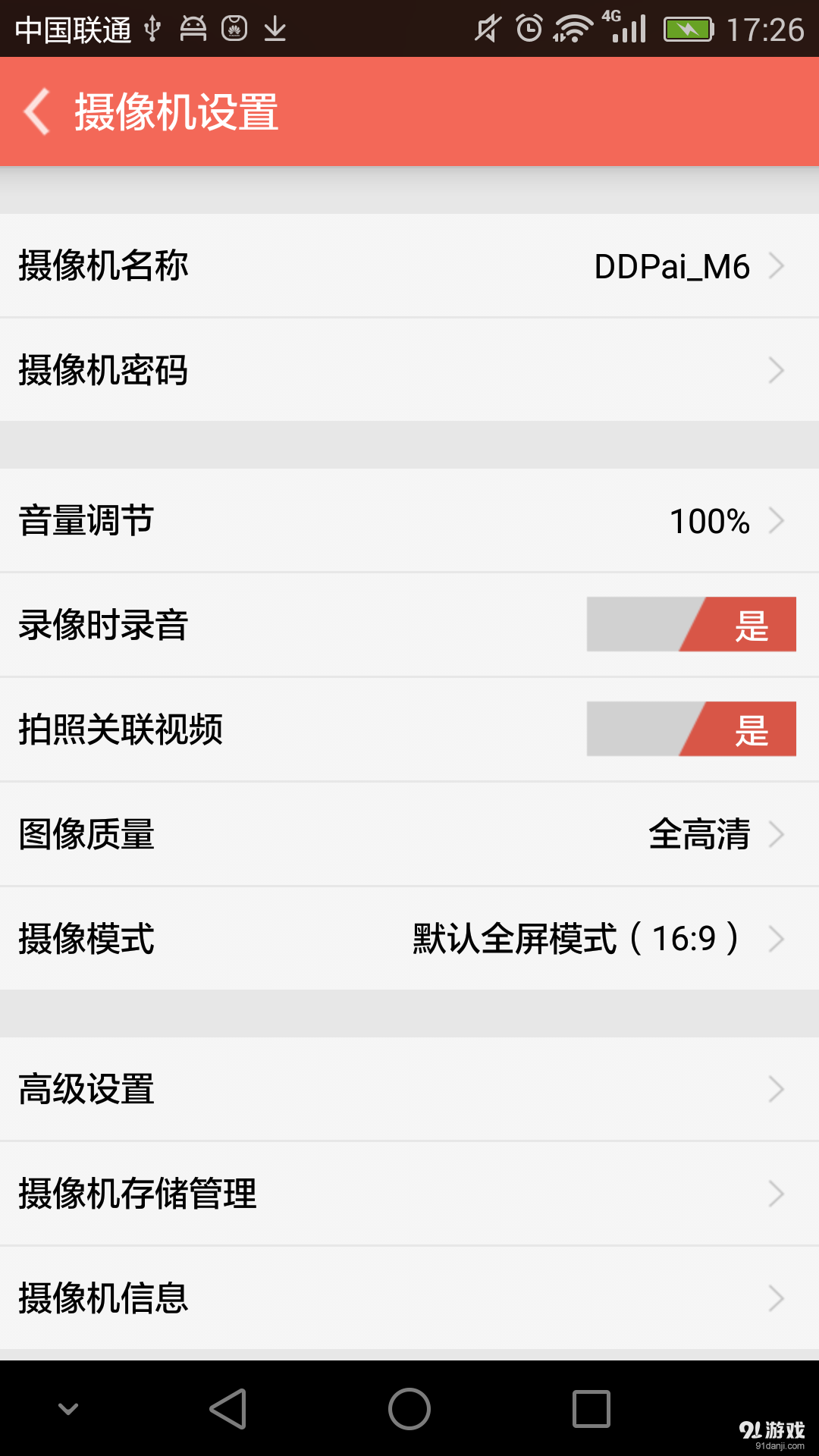Open the 音量调节 volume control
819x1456 pixels.
(x=409, y=520)
